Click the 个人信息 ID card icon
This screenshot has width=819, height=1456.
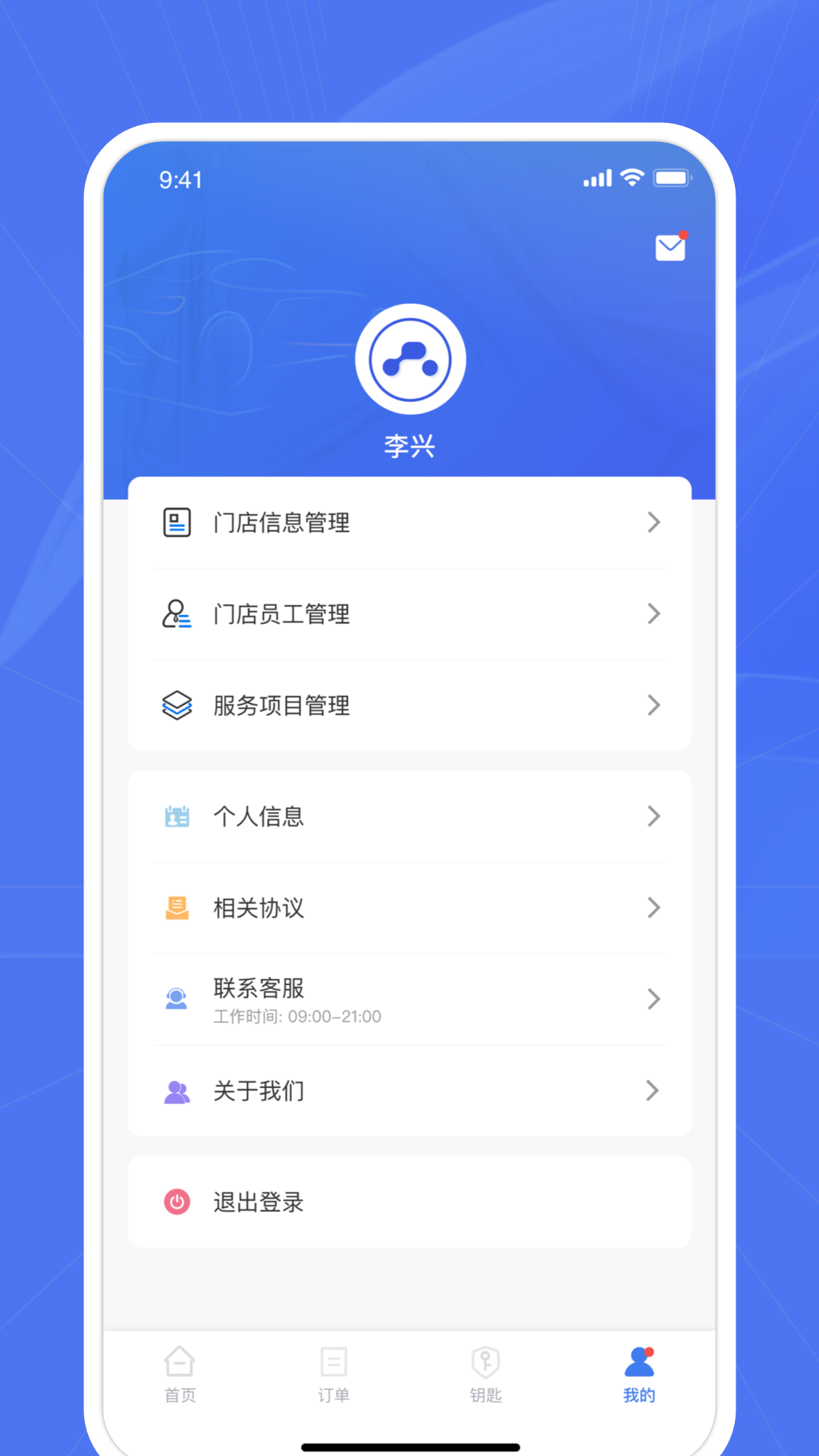(177, 817)
